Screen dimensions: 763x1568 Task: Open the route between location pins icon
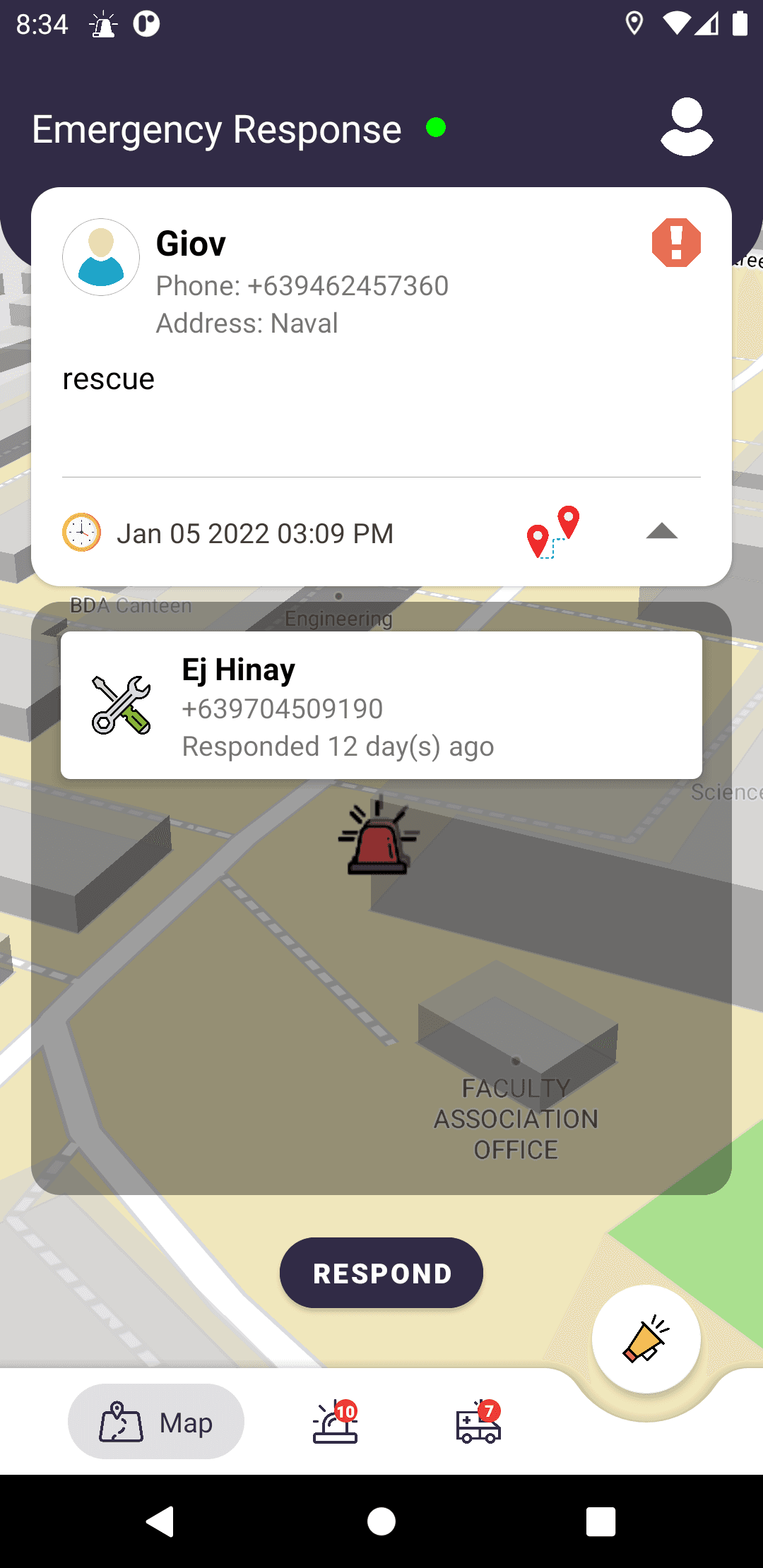(555, 531)
